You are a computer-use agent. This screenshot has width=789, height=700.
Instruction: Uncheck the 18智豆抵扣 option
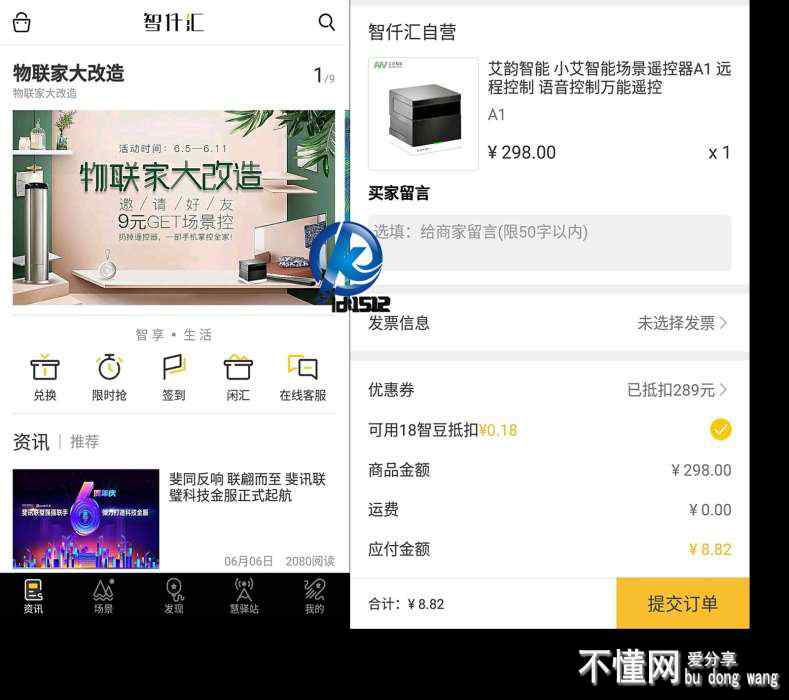click(x=720, y=430)
